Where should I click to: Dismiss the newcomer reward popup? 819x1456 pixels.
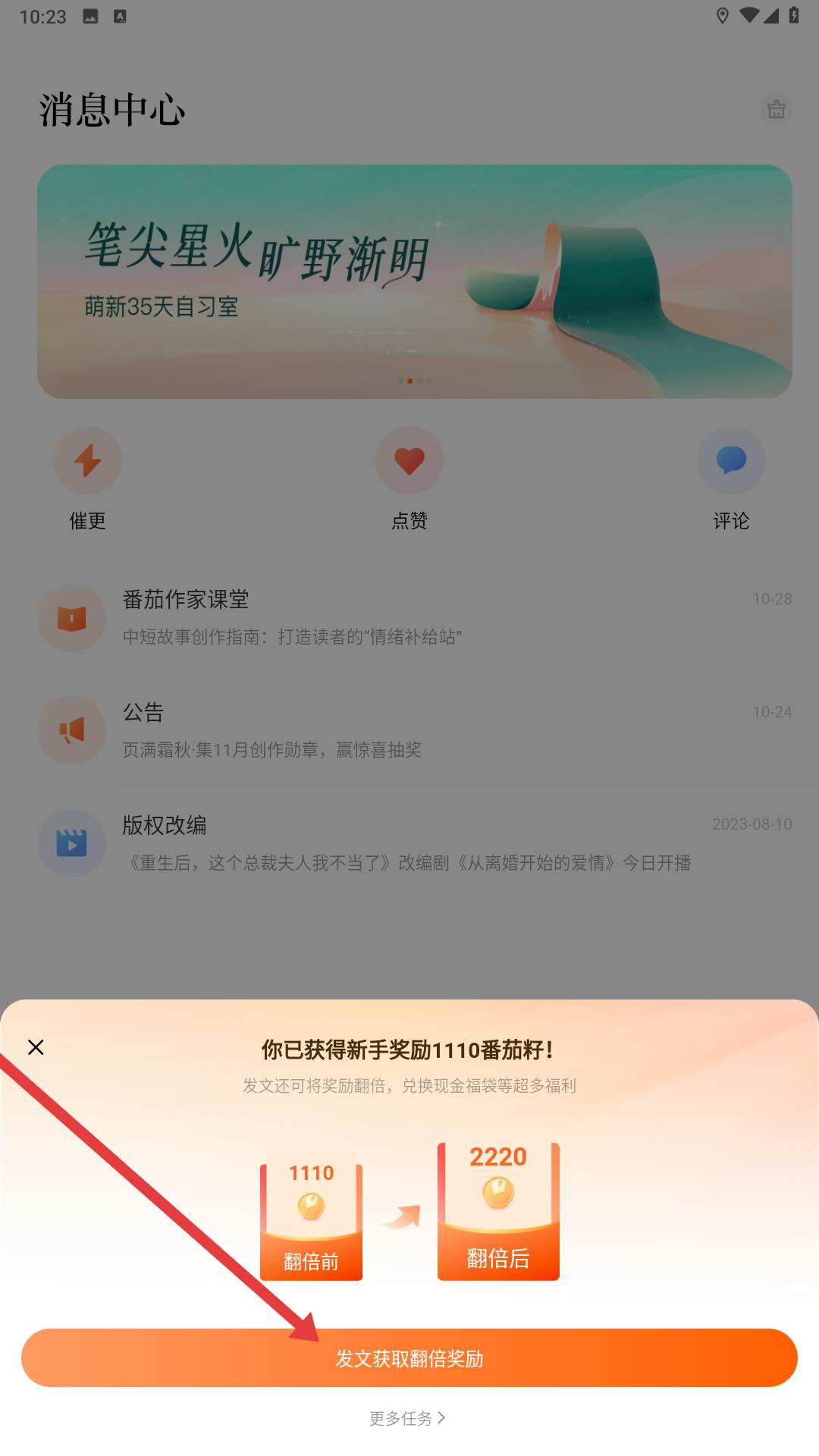click(x=36, y=1047)
